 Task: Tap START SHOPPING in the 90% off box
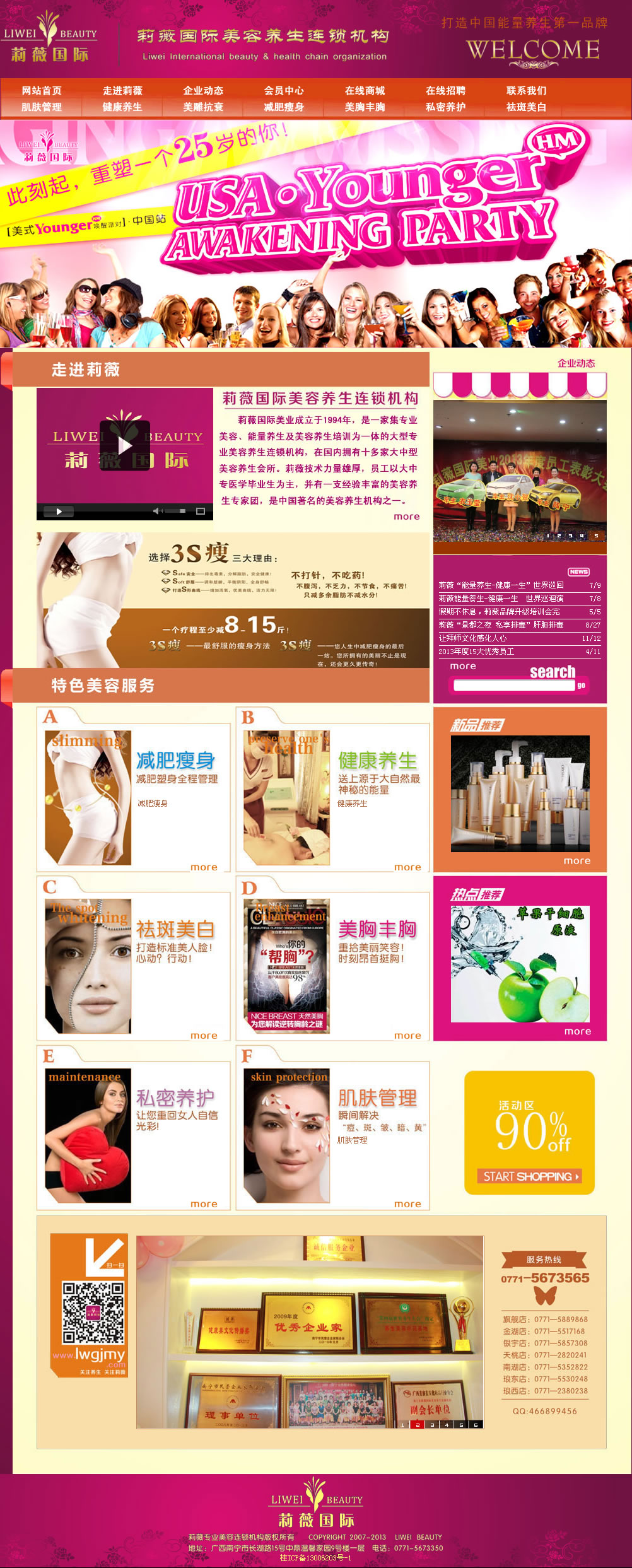(x=529, y=1176)
